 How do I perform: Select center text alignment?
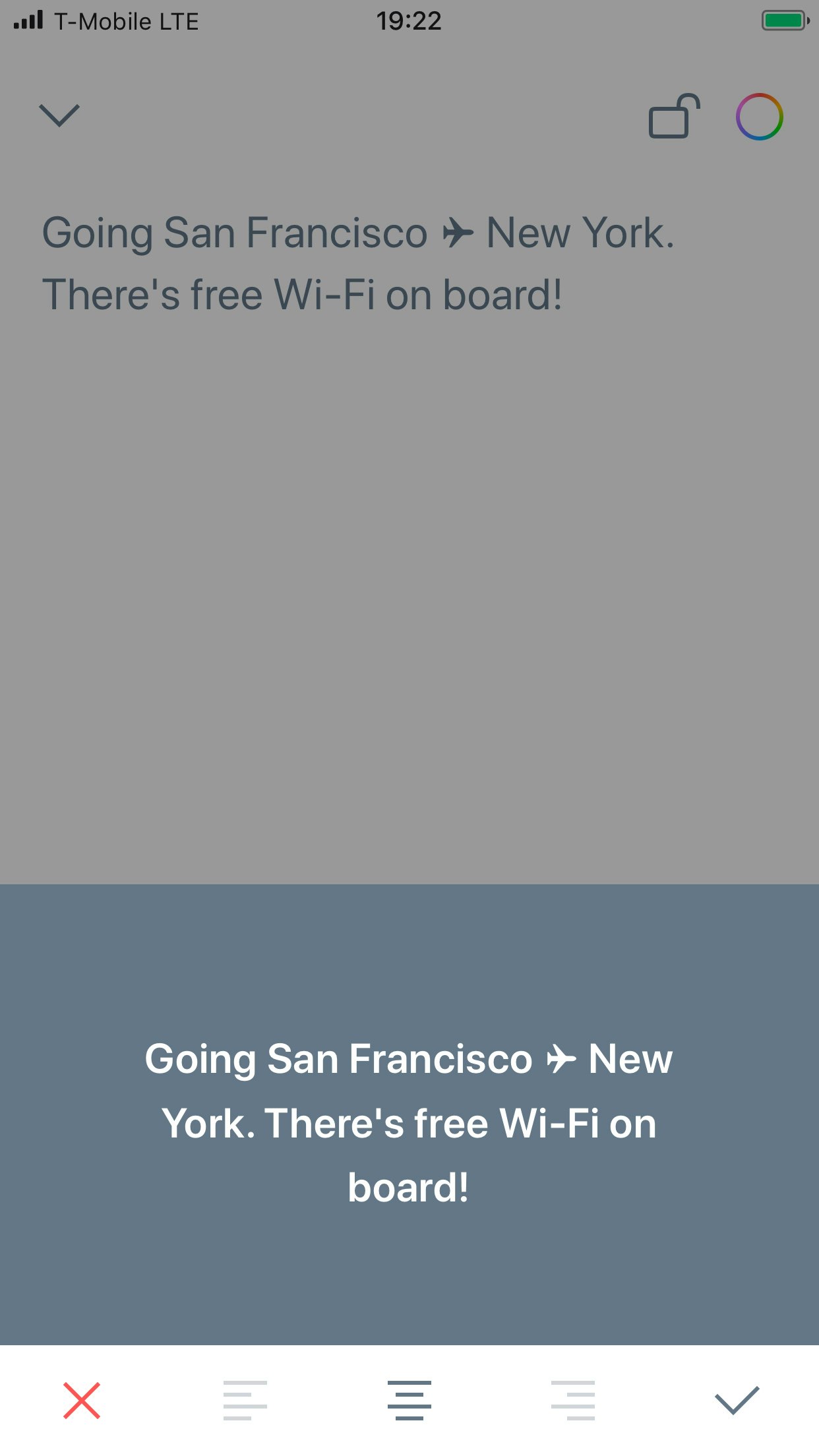point(409,1400)
